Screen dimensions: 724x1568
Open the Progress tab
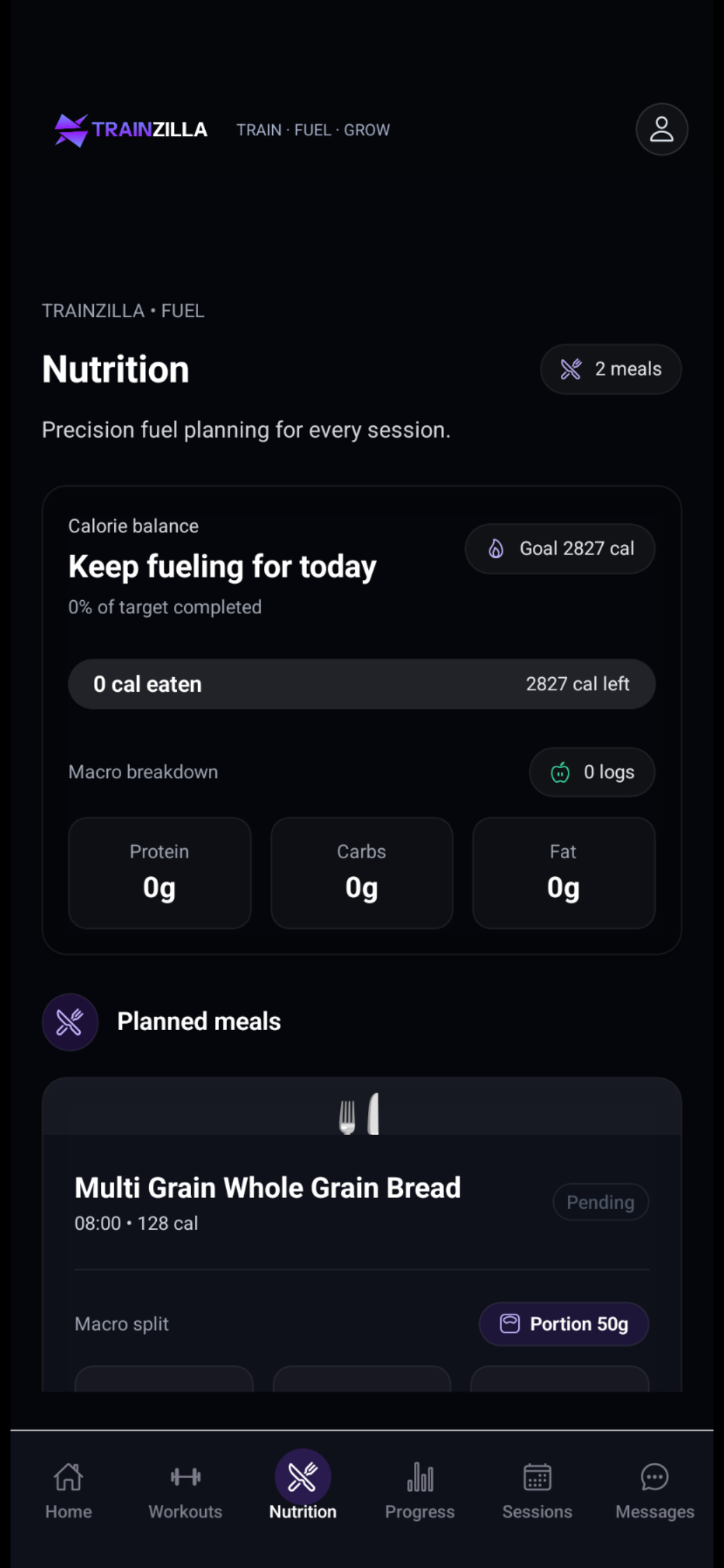(420, 1490)
